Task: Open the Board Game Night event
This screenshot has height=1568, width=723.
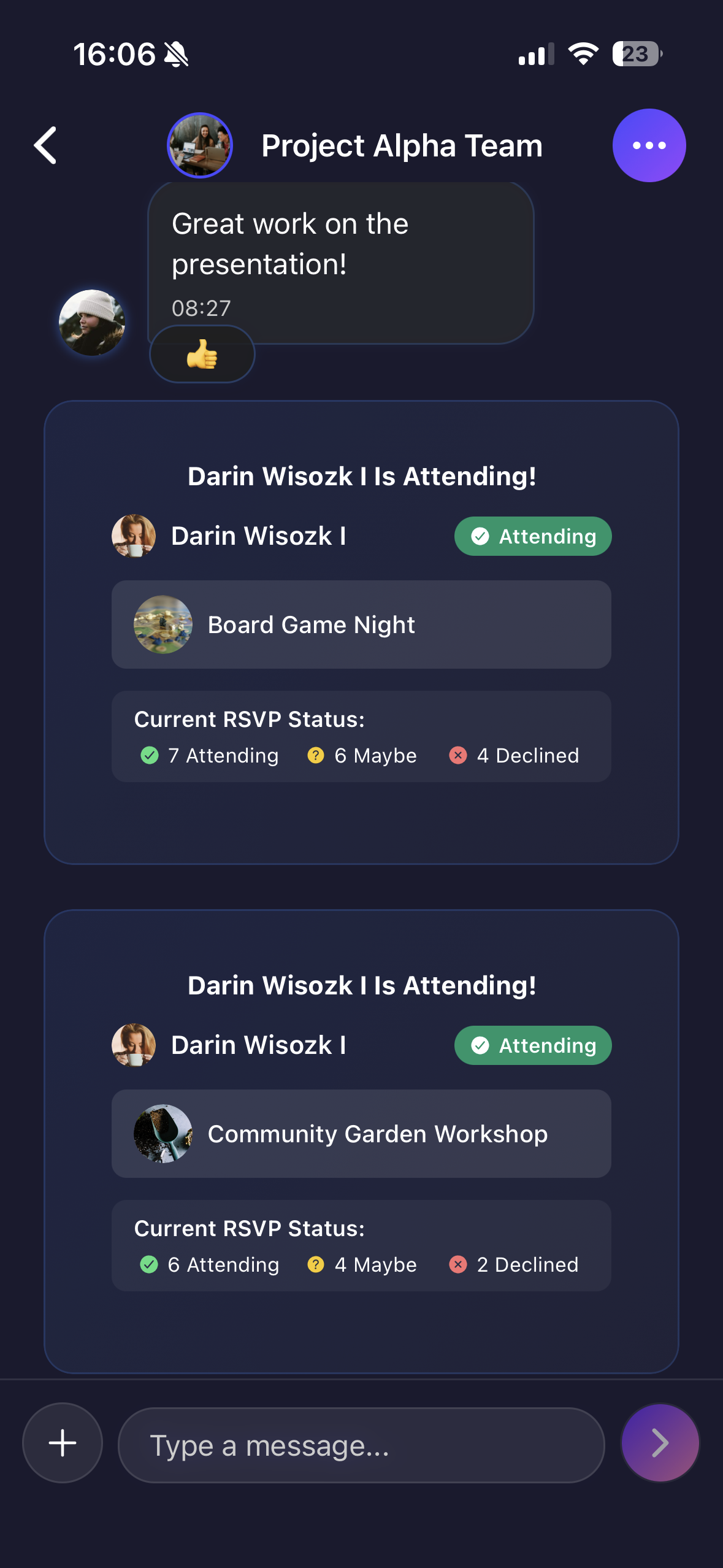Action: pos(361,625)
